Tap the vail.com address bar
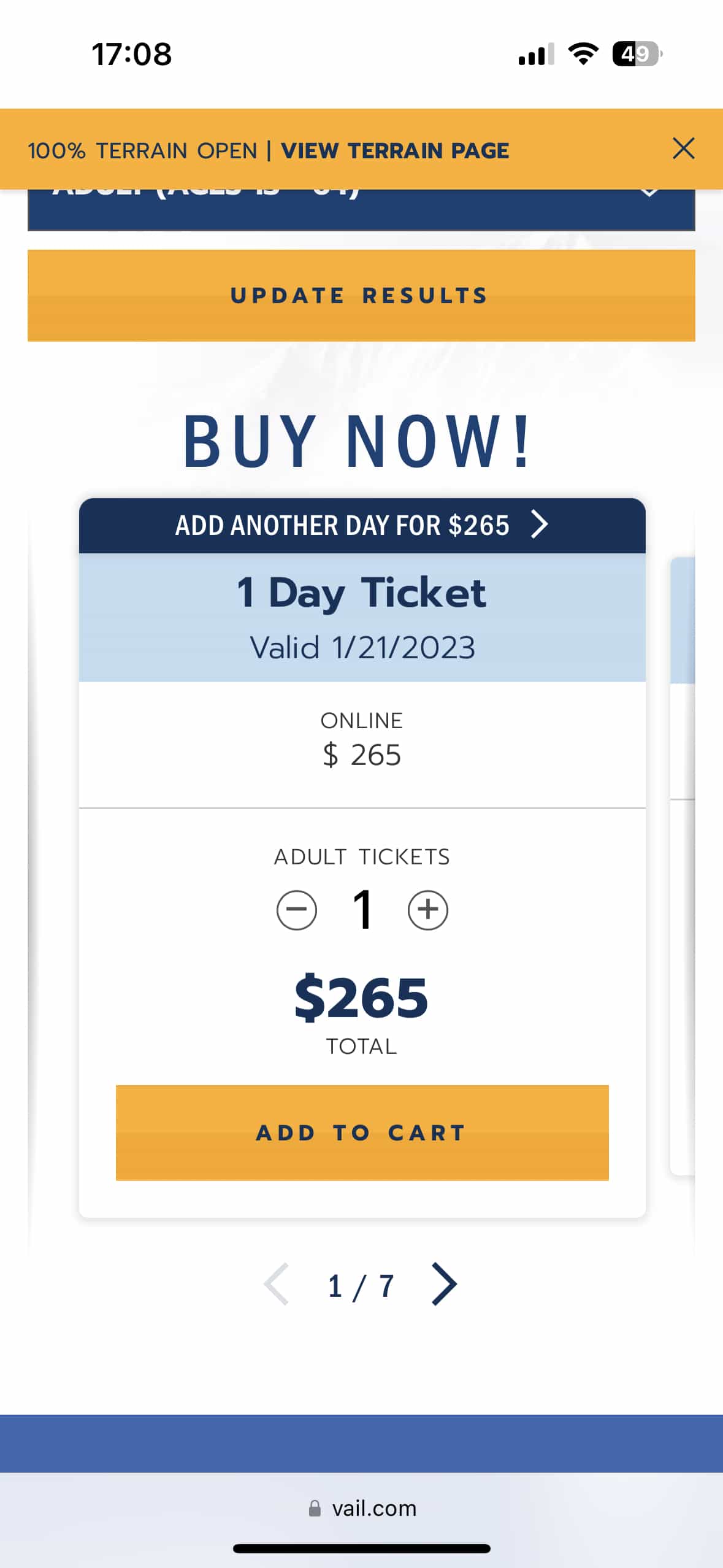The height and width of the screenshot is (1568, 723). 362,1508
